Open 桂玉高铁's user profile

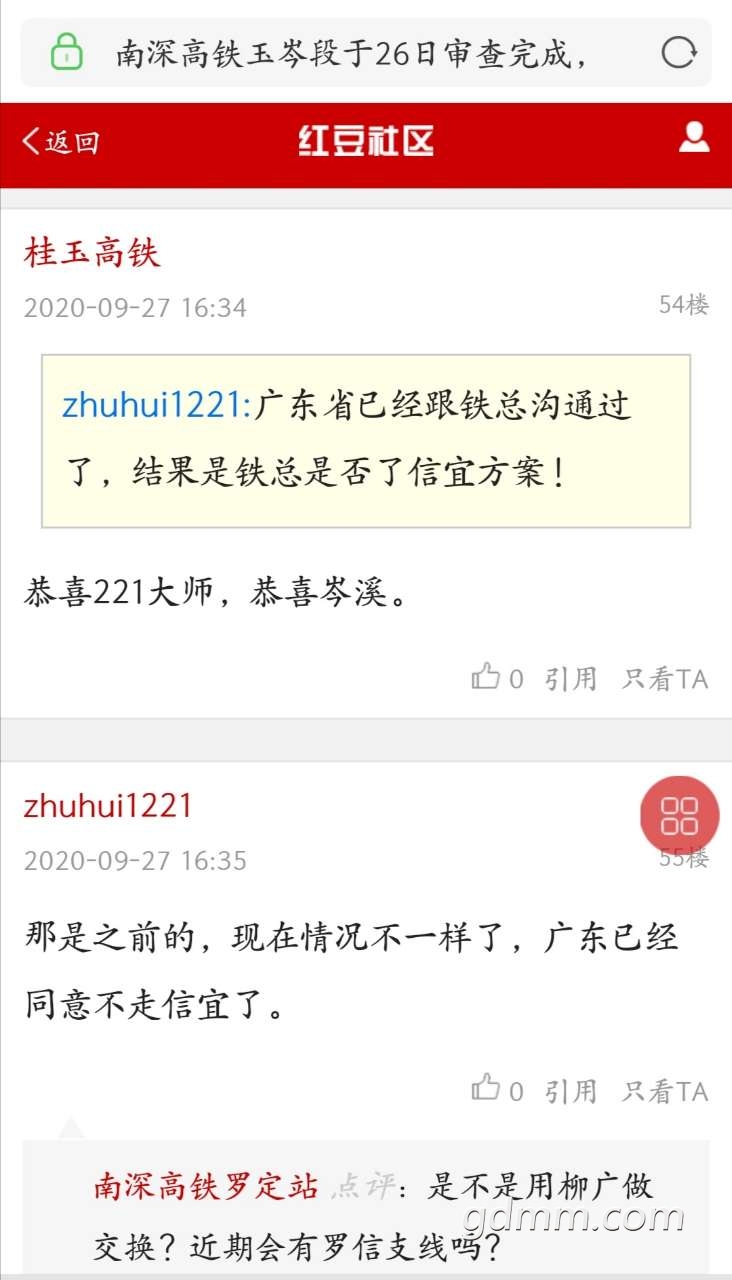tap(92, 253)
